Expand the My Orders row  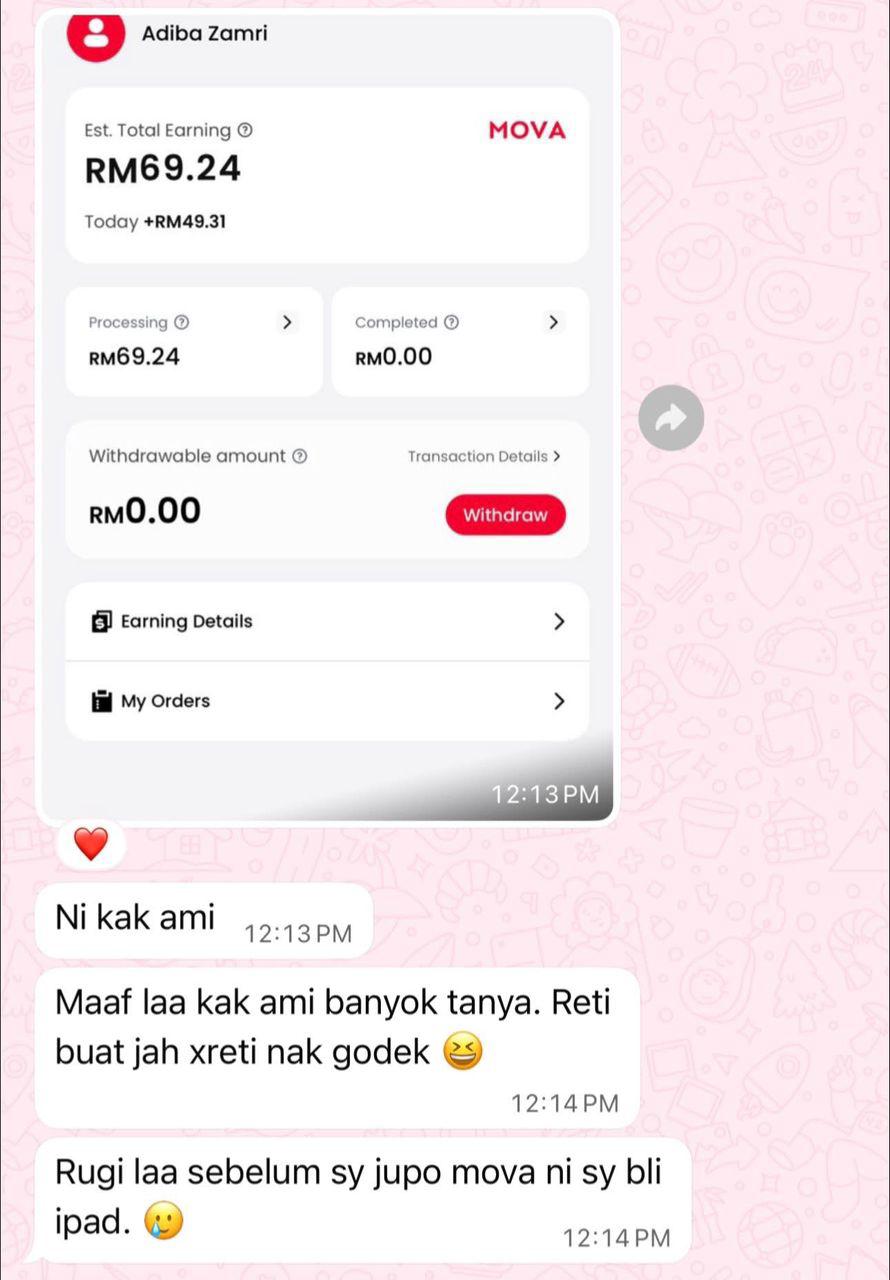tap(559, 701)
